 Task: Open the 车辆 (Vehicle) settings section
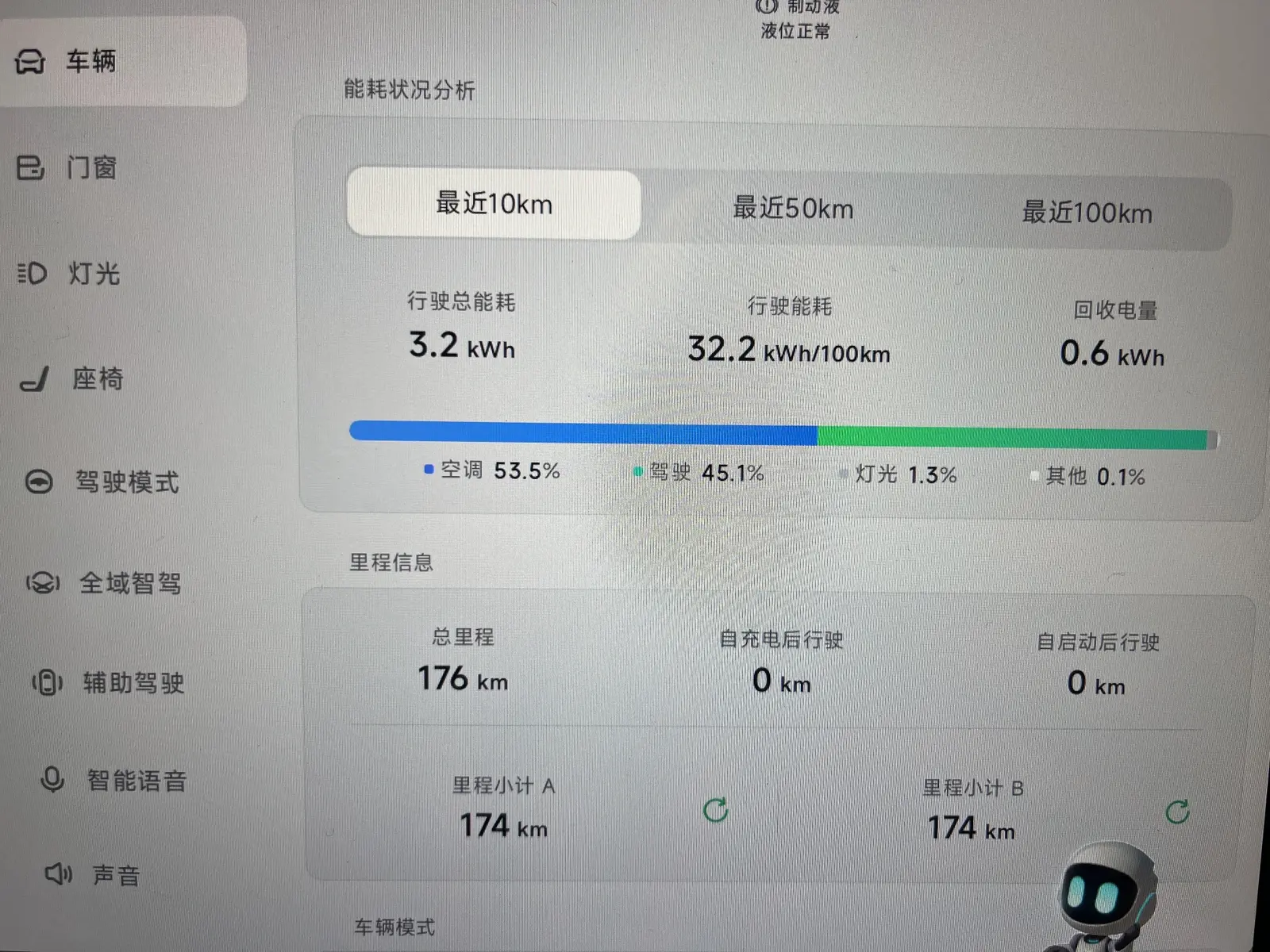(x=89, y=61)
